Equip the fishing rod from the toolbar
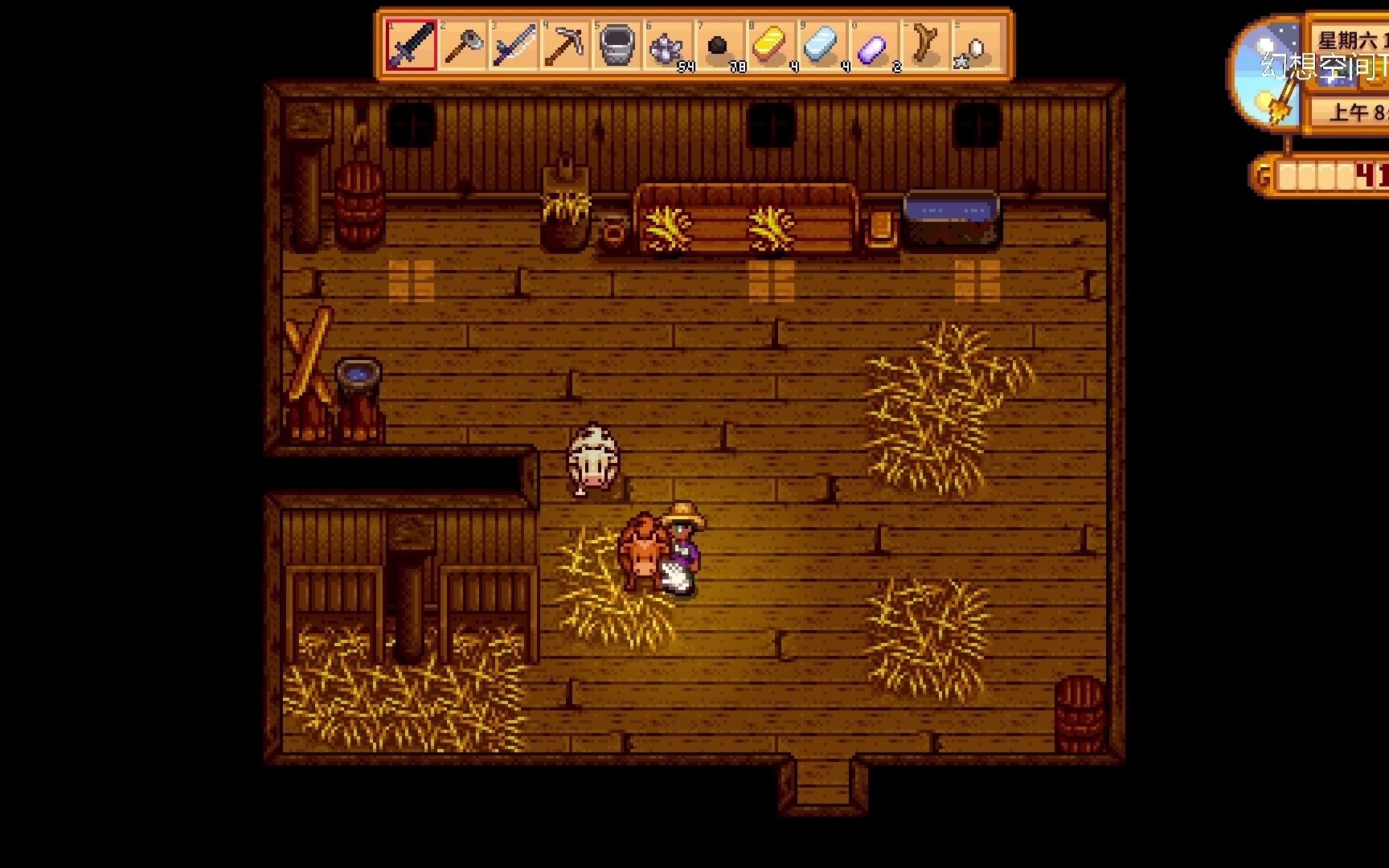1389x868 pixels. click(514, 46)
